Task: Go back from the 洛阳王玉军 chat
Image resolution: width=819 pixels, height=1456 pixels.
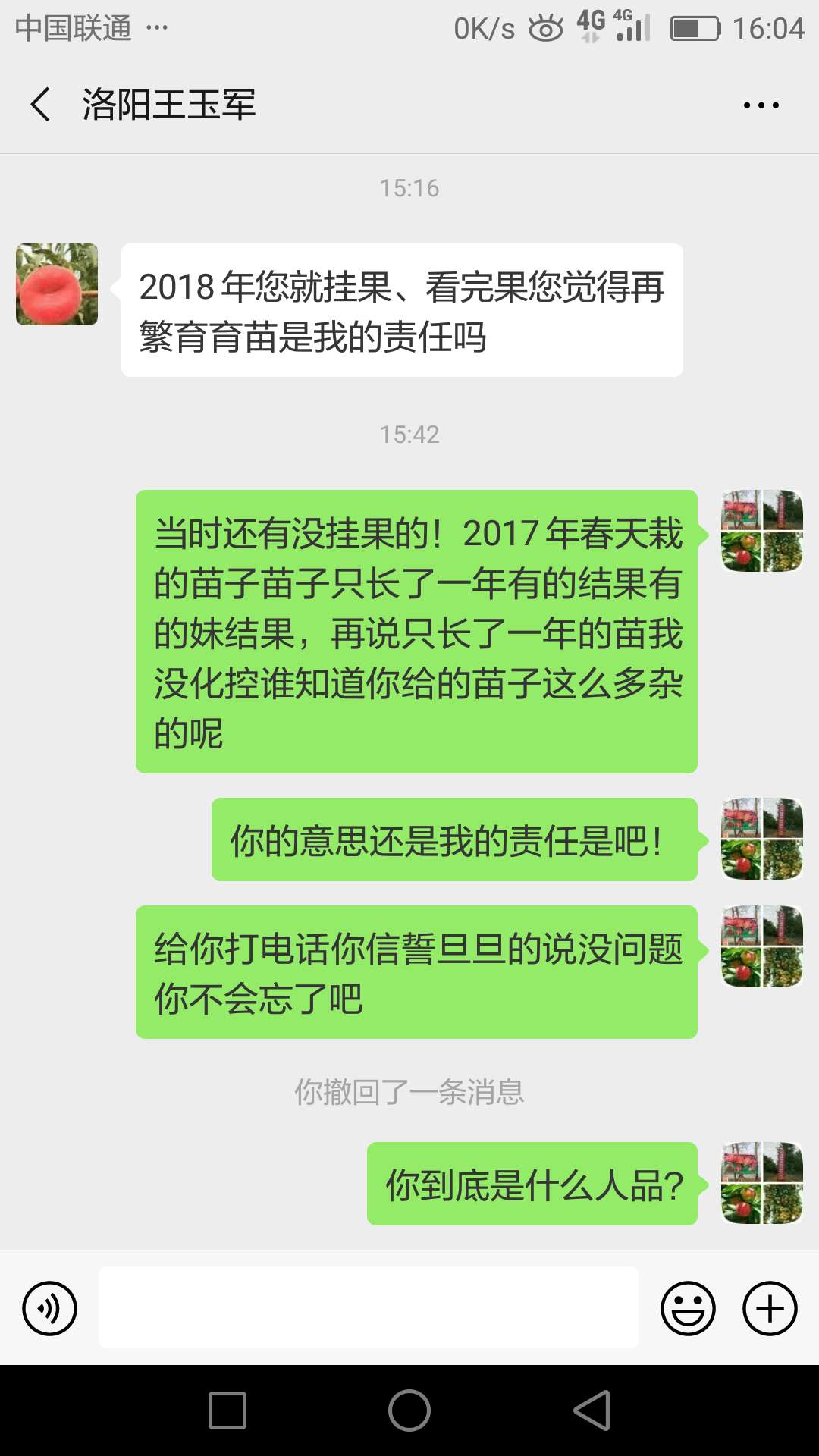Action: [x=40, y=105]
